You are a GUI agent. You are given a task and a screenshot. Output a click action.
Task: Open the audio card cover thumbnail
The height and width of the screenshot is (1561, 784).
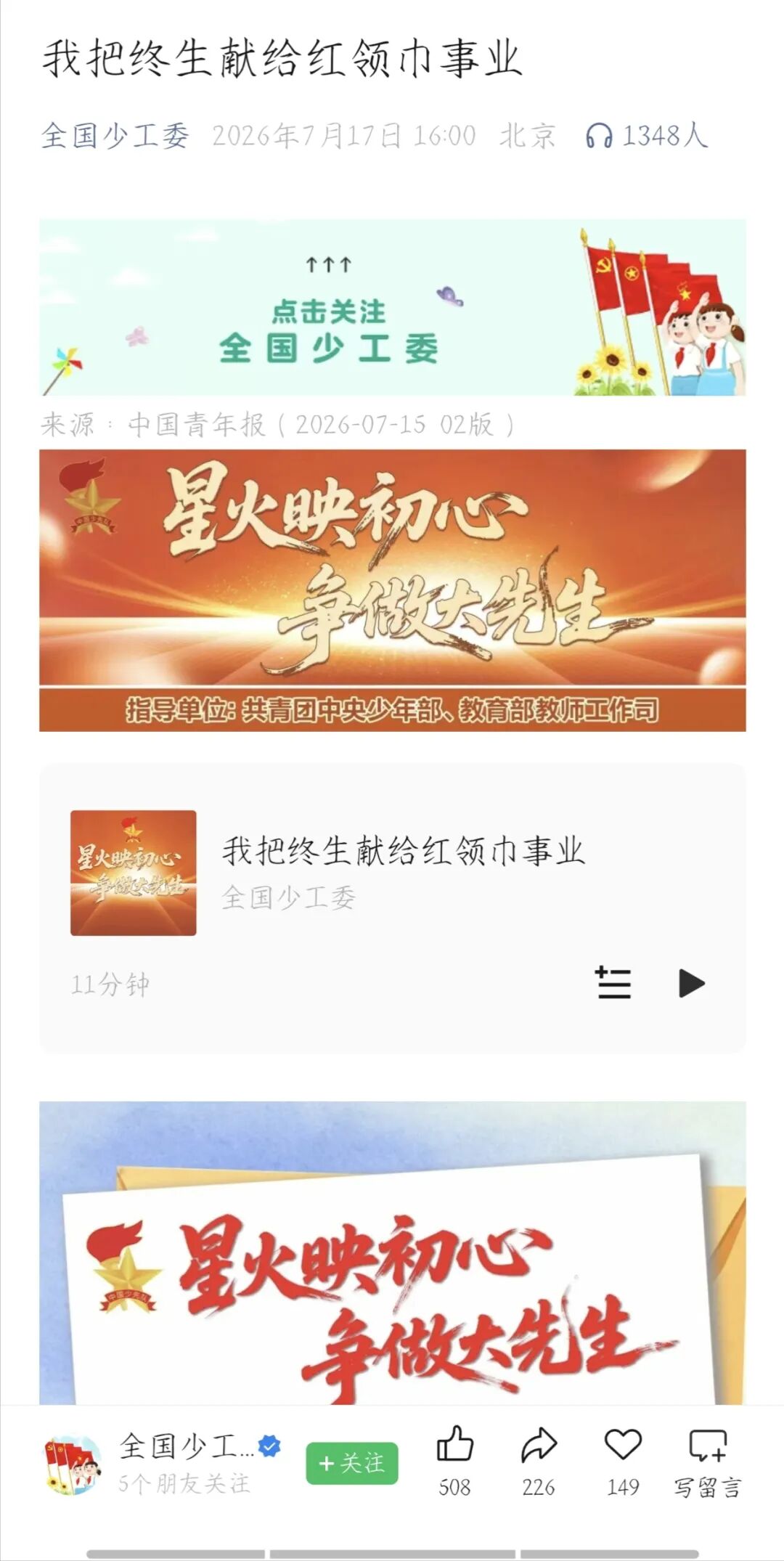(133, 873)
